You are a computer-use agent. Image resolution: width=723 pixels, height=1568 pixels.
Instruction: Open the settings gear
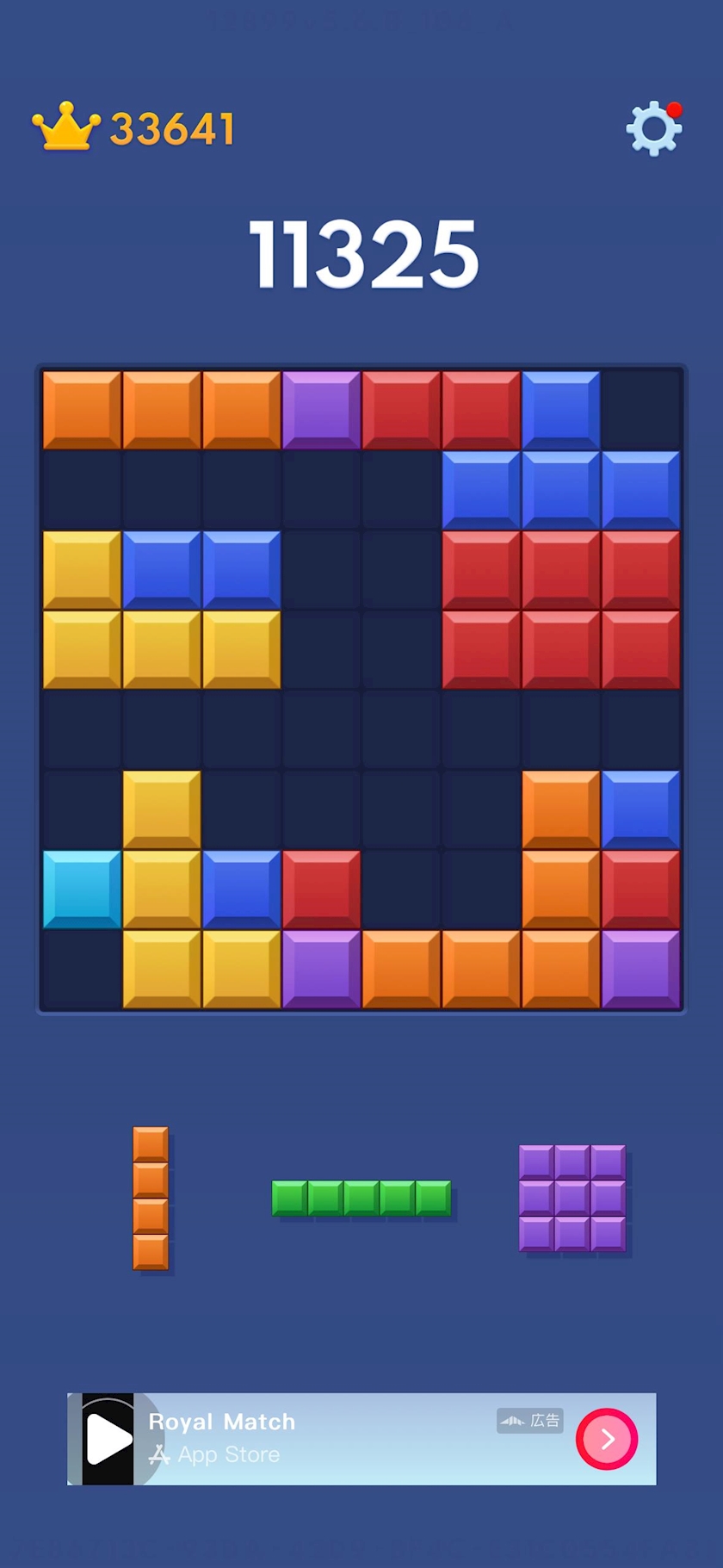654,129
